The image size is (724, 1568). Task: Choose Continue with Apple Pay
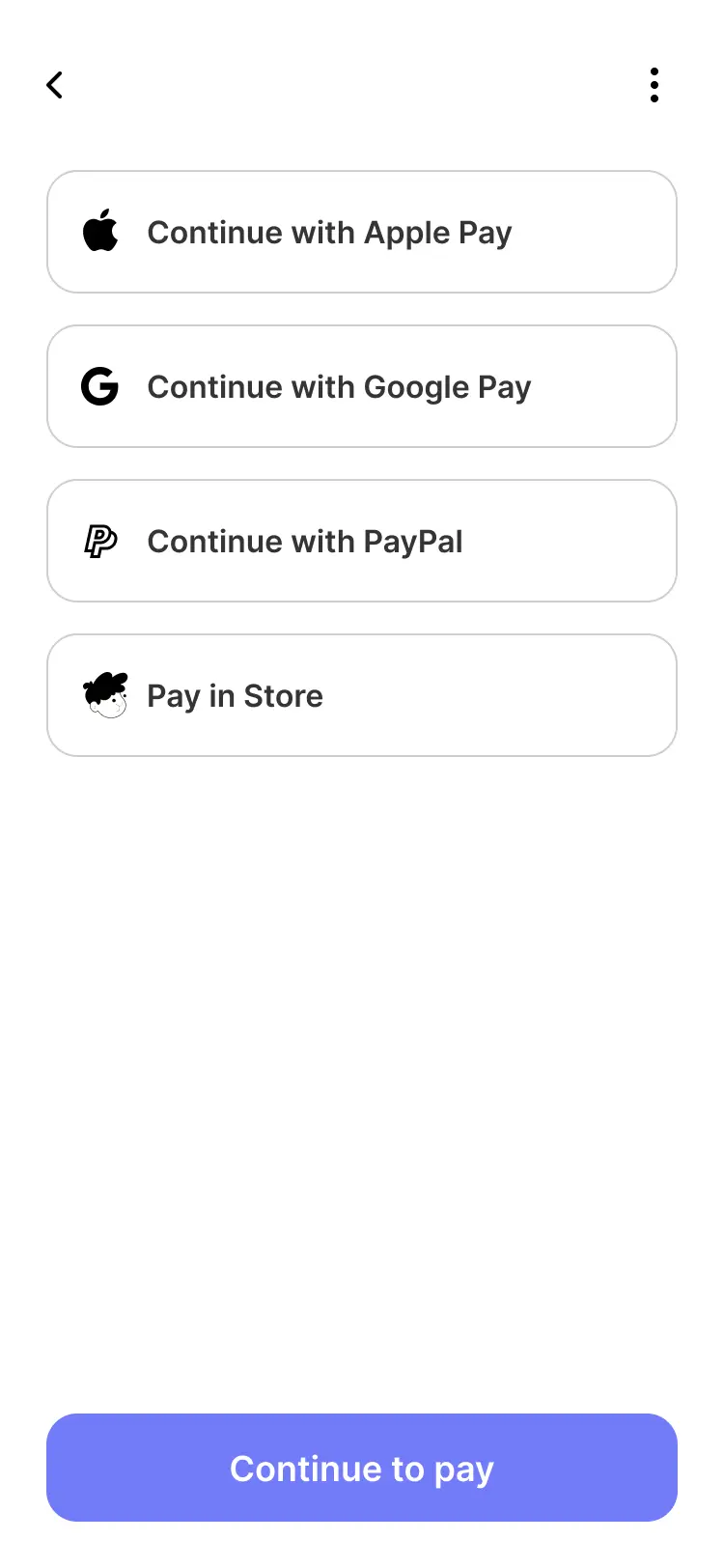361,233
